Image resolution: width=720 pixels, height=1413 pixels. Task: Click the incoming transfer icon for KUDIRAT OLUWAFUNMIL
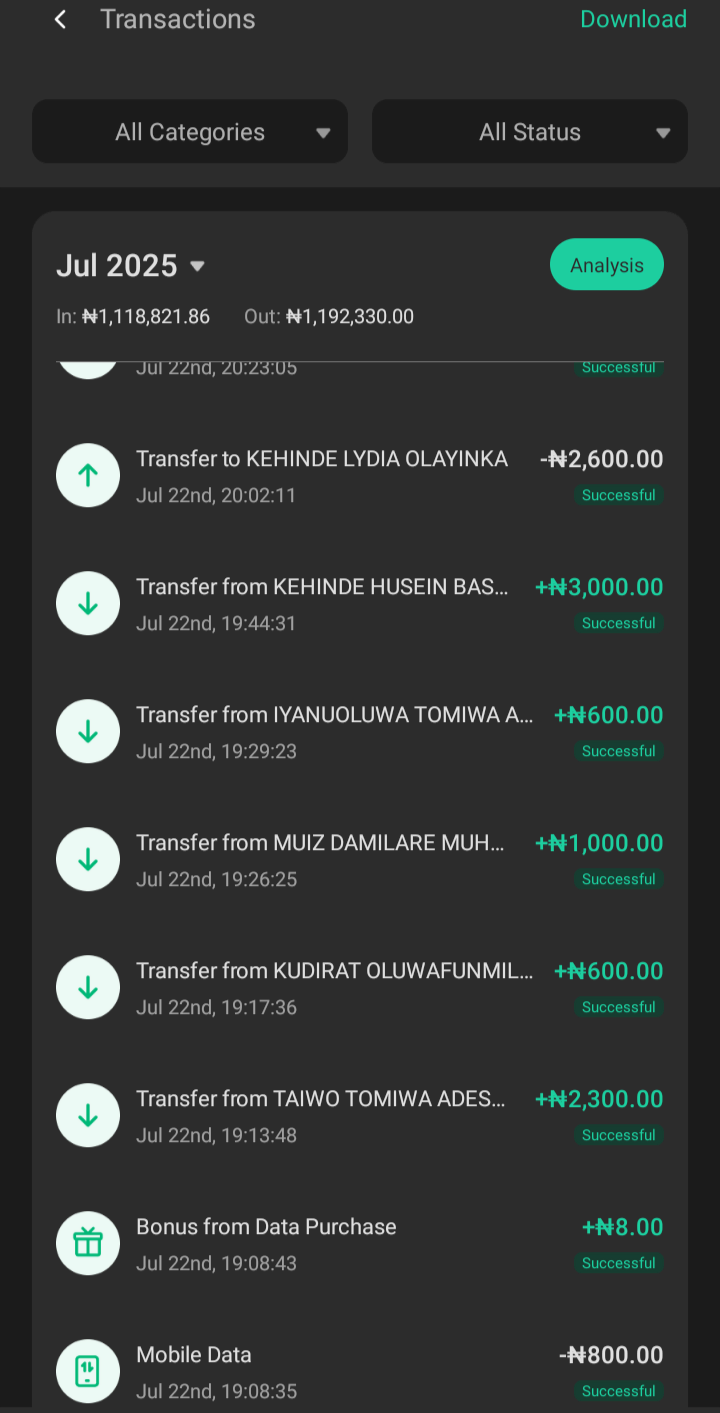click(88, 987)
